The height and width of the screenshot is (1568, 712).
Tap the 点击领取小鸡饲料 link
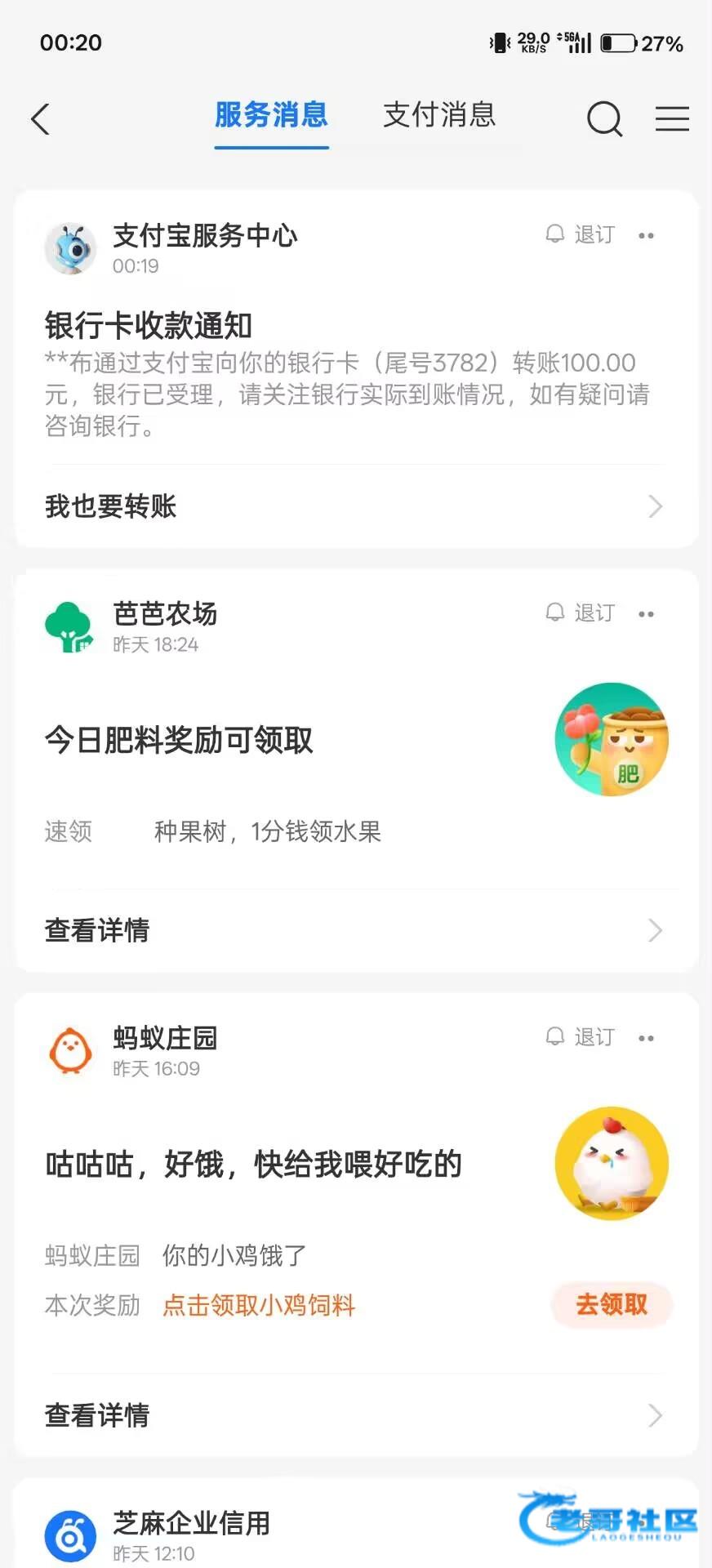click(259, 1305)
